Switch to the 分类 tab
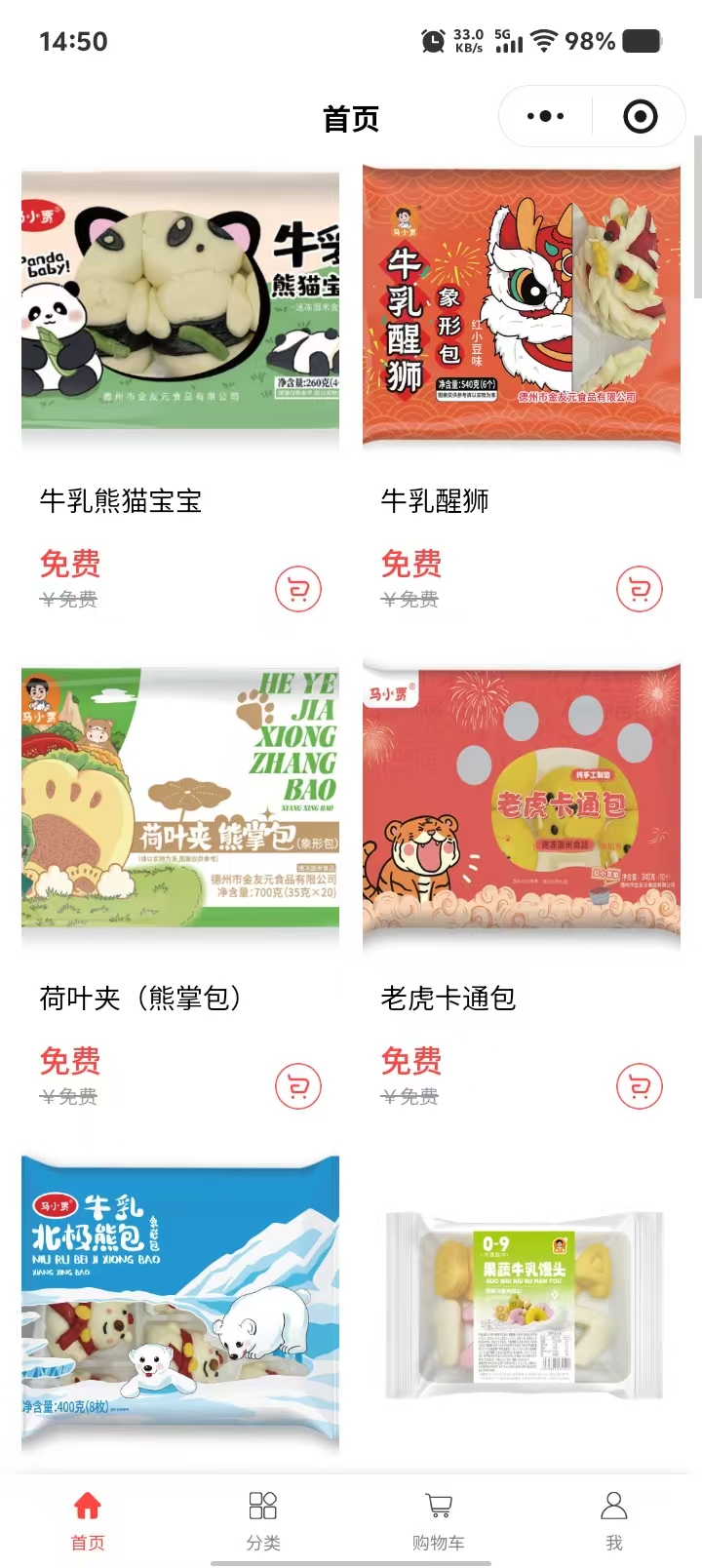This screenshot has width=702, height=1568. 263,1519
